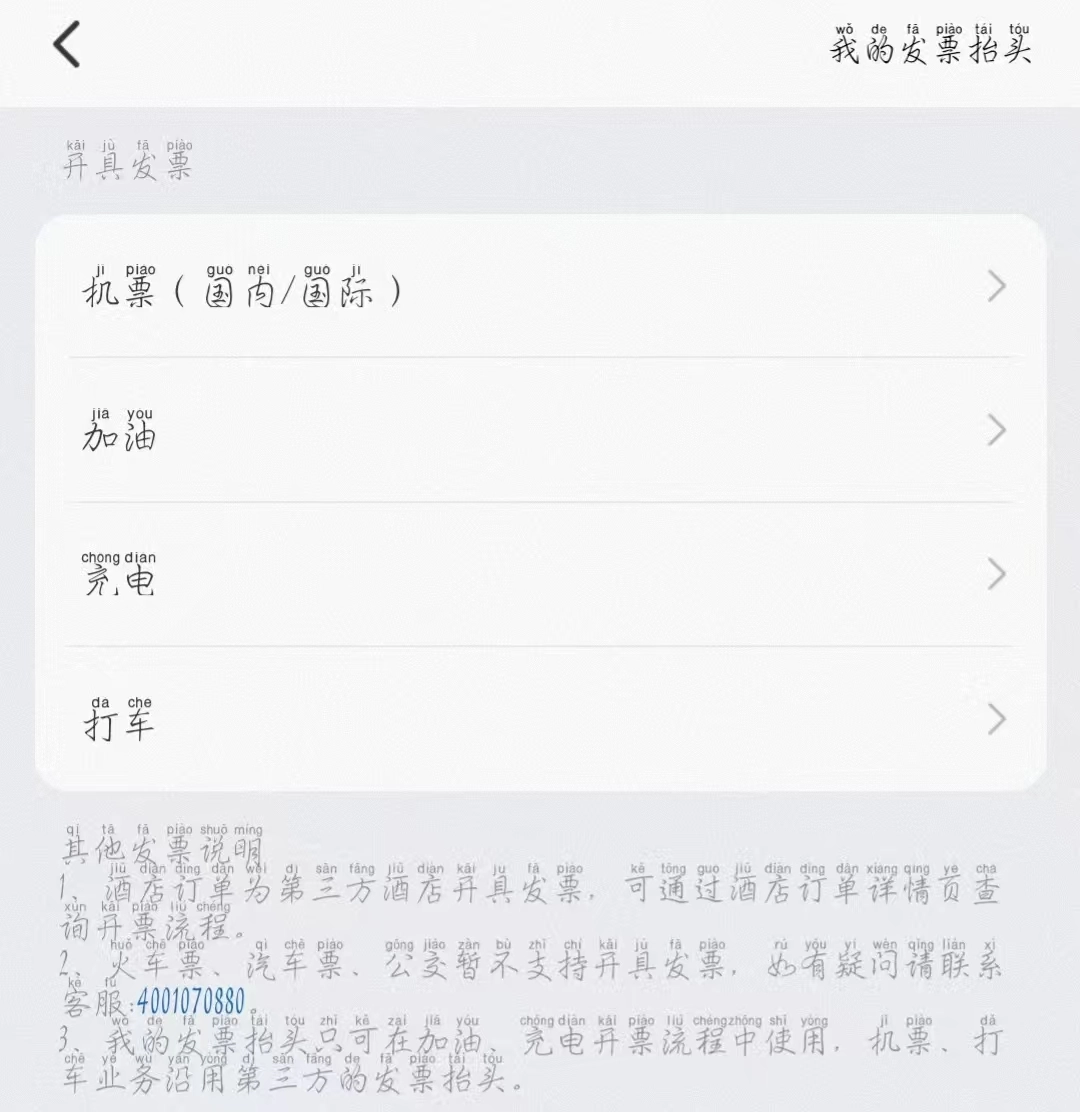Open the 打车 invoice row
Viewport: 1080px width, 1112px height.
tap(540, 720)
